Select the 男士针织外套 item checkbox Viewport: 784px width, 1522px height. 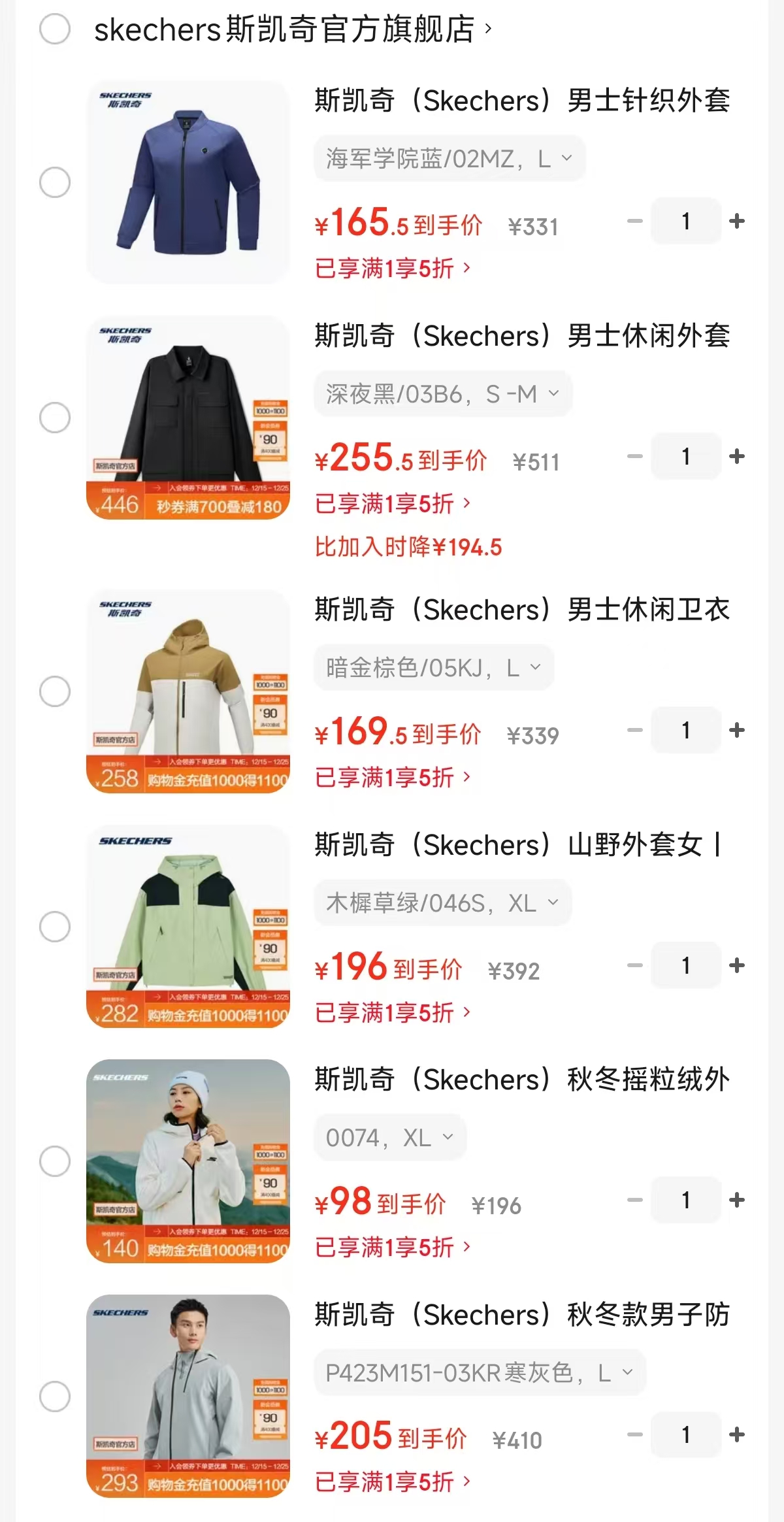pyautogui.click(x=55, y=182)
